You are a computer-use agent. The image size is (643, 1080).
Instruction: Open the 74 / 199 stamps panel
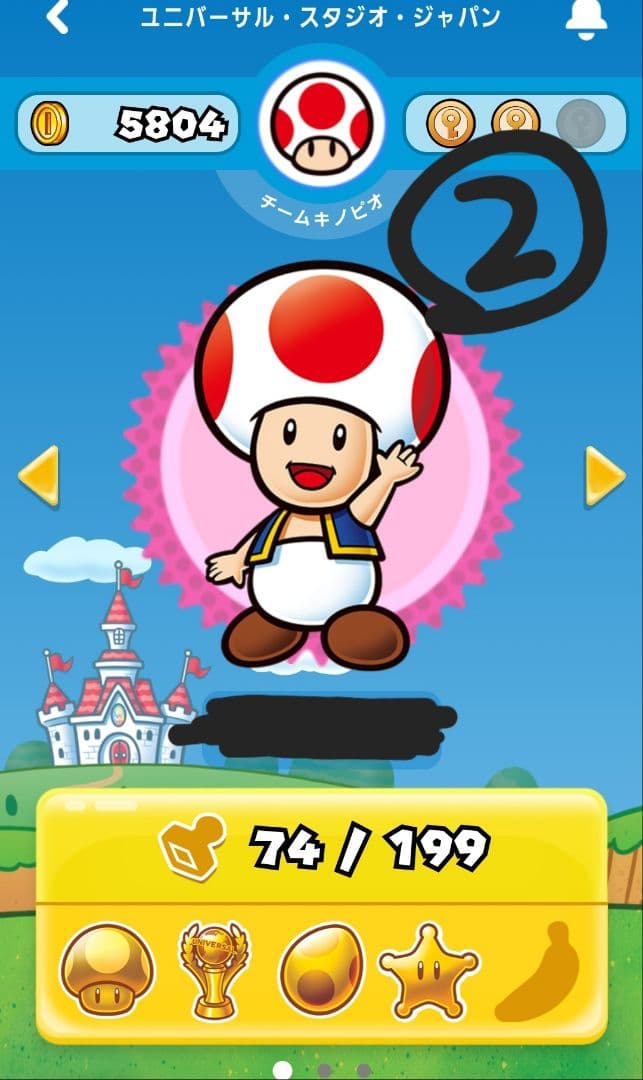322,848
